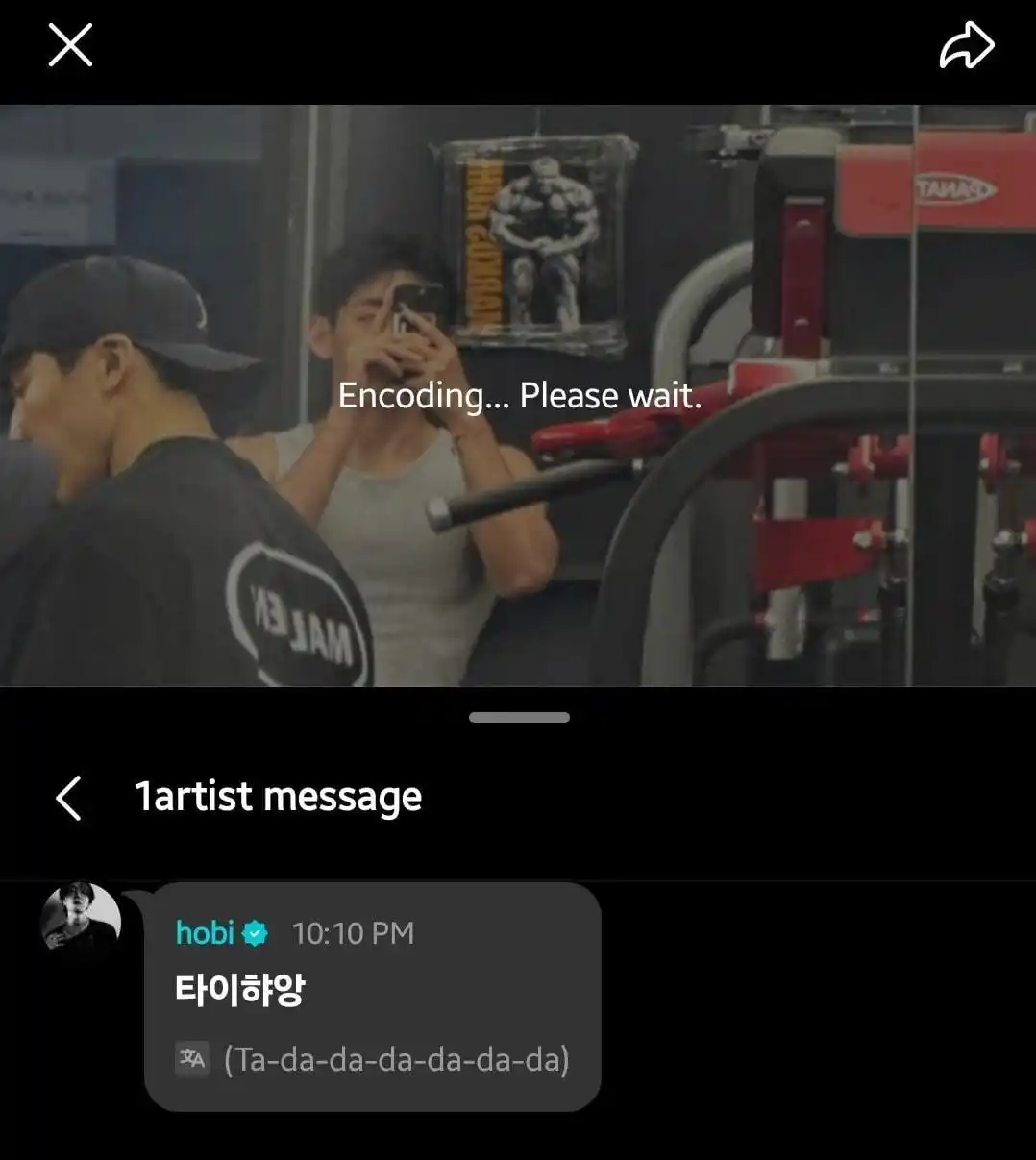1036x1160 pixels.
Task: Share this post using the arrow icon
Action: point(966,46)
